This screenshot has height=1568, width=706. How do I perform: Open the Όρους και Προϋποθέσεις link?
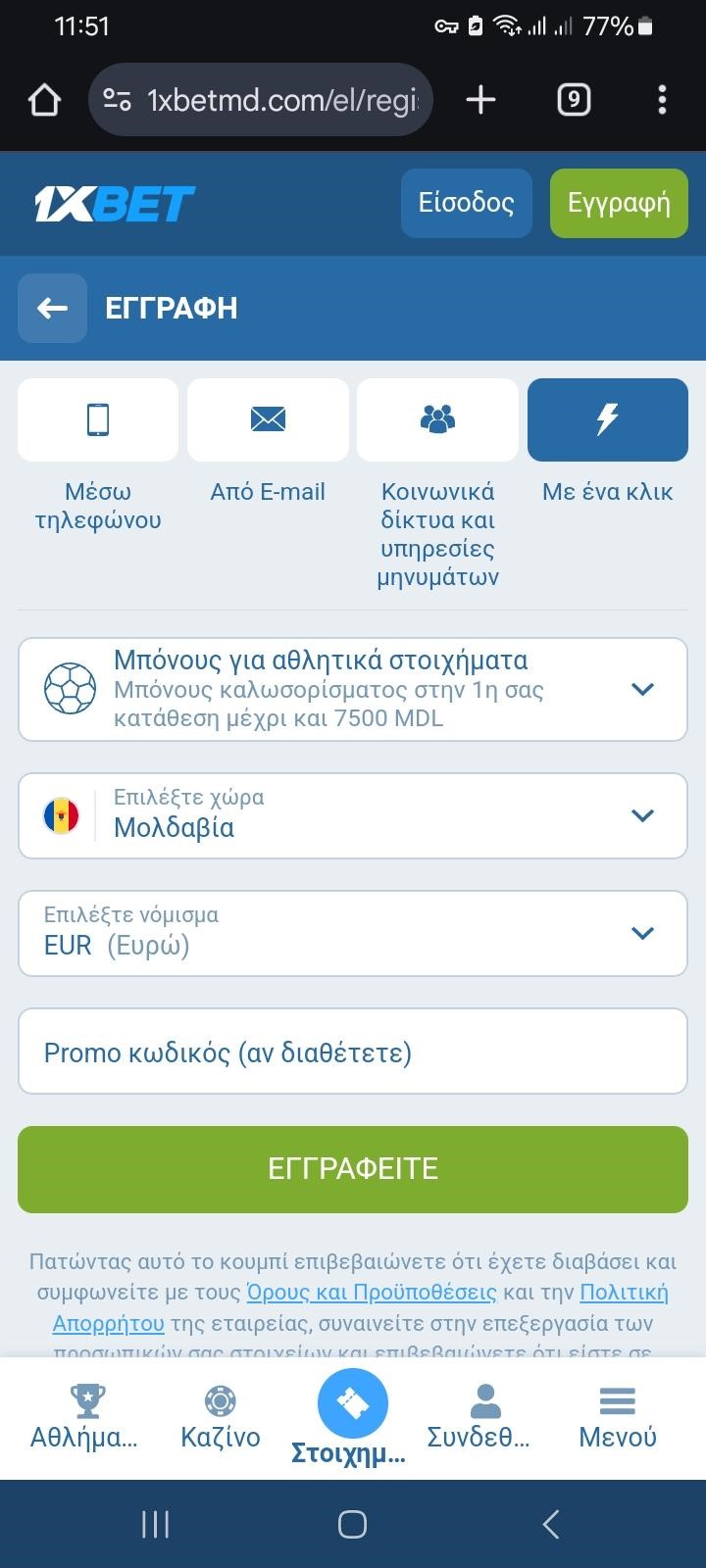[372, 1293]
